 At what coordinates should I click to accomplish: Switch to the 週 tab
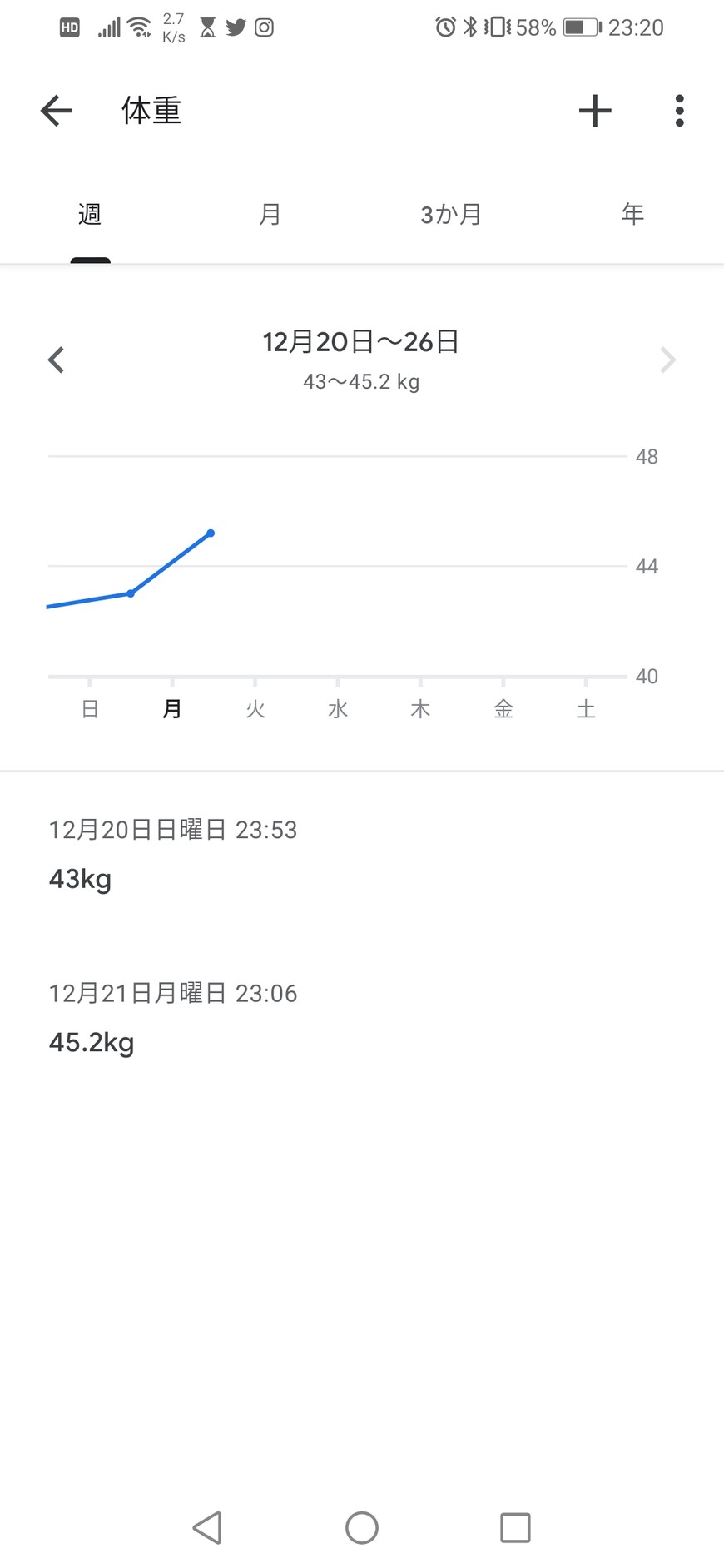point(90,215)
